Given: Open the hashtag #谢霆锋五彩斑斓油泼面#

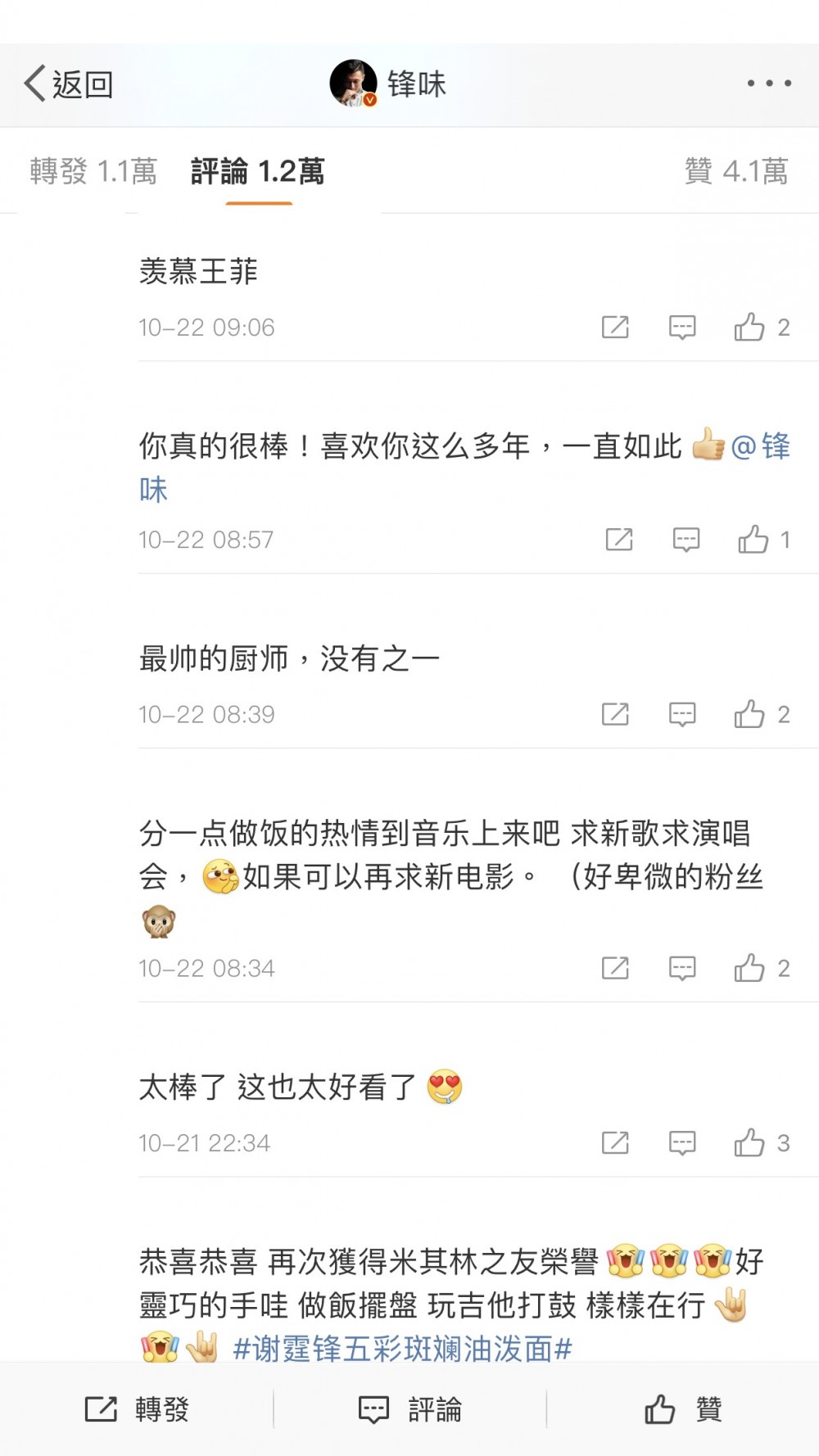Looking at the screenshot, I should pos(402,1349).
